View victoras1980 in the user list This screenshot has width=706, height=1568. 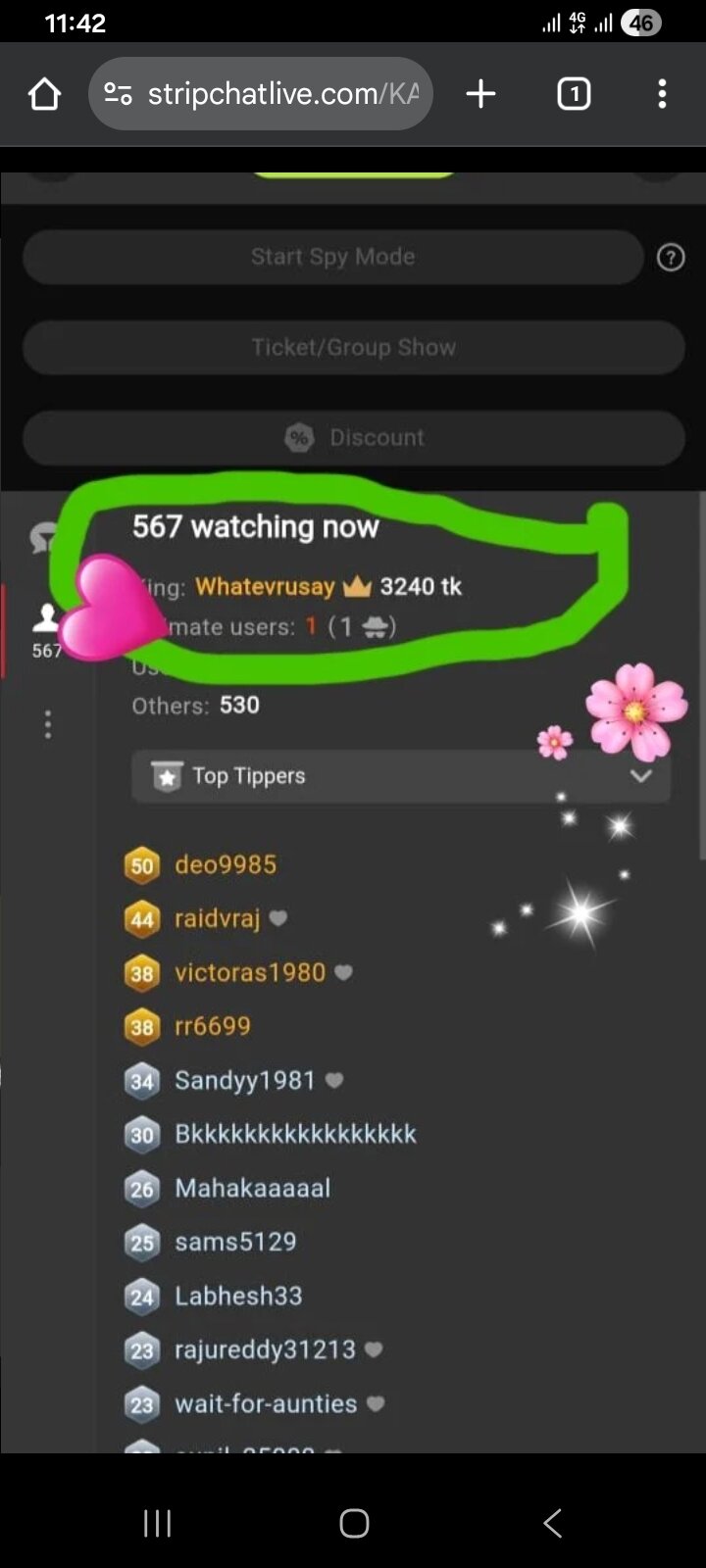[x=249, y=972]
